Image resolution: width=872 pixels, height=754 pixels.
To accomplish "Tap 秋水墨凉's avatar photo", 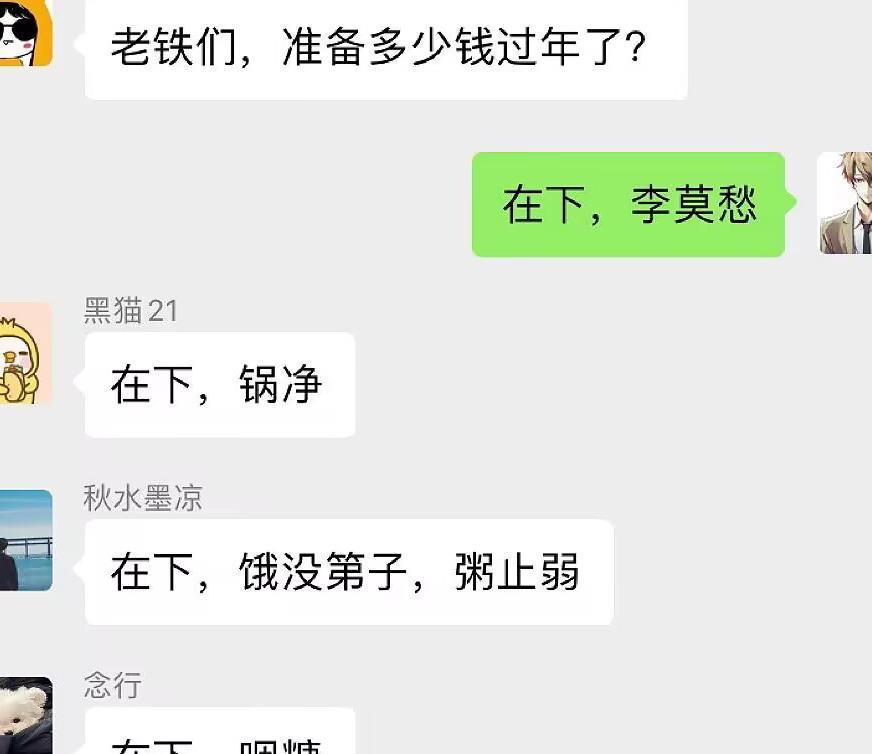I will pyautogui.click(x=24, y=540).
